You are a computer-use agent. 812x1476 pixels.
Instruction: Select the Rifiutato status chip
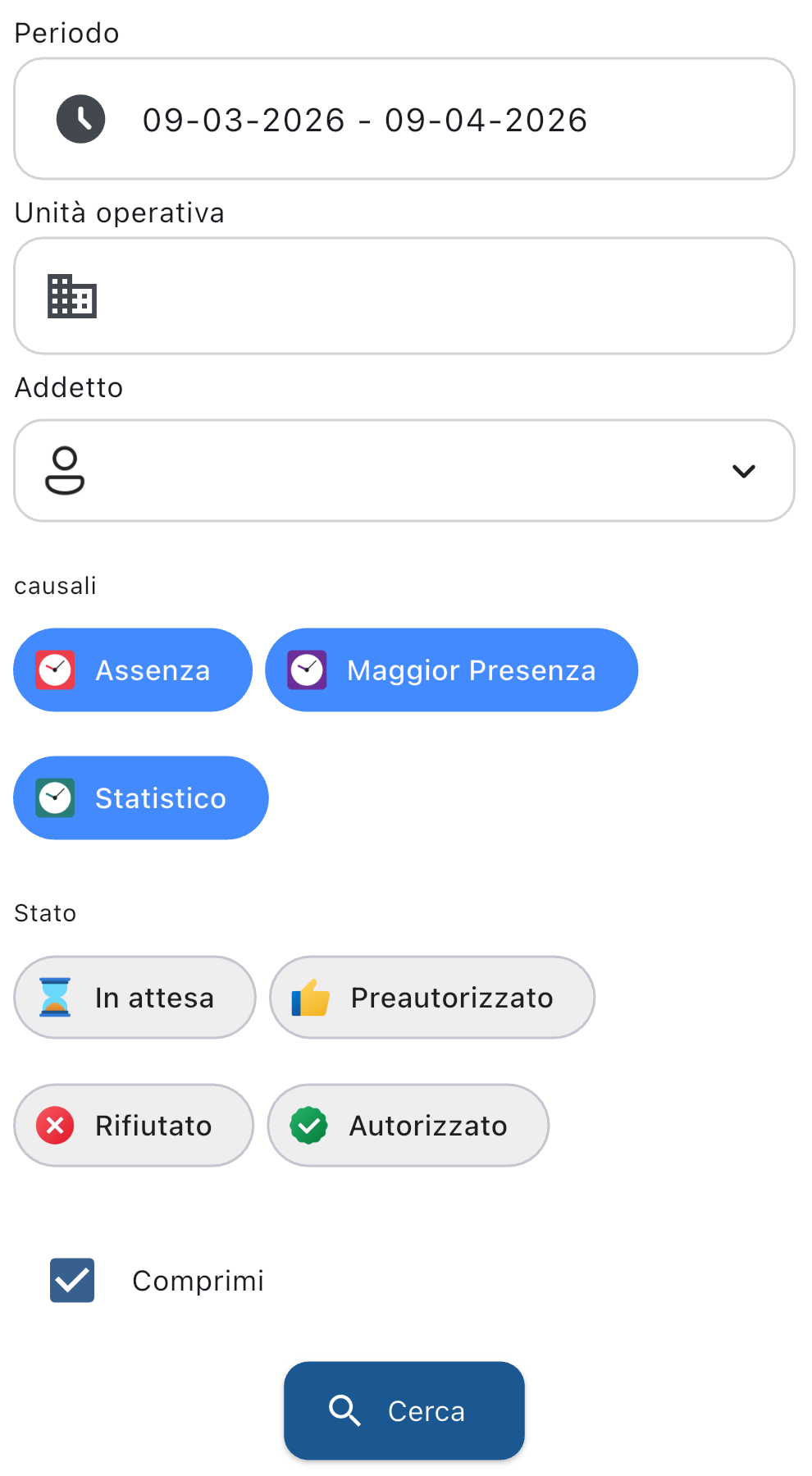(x=134, y=1126)
